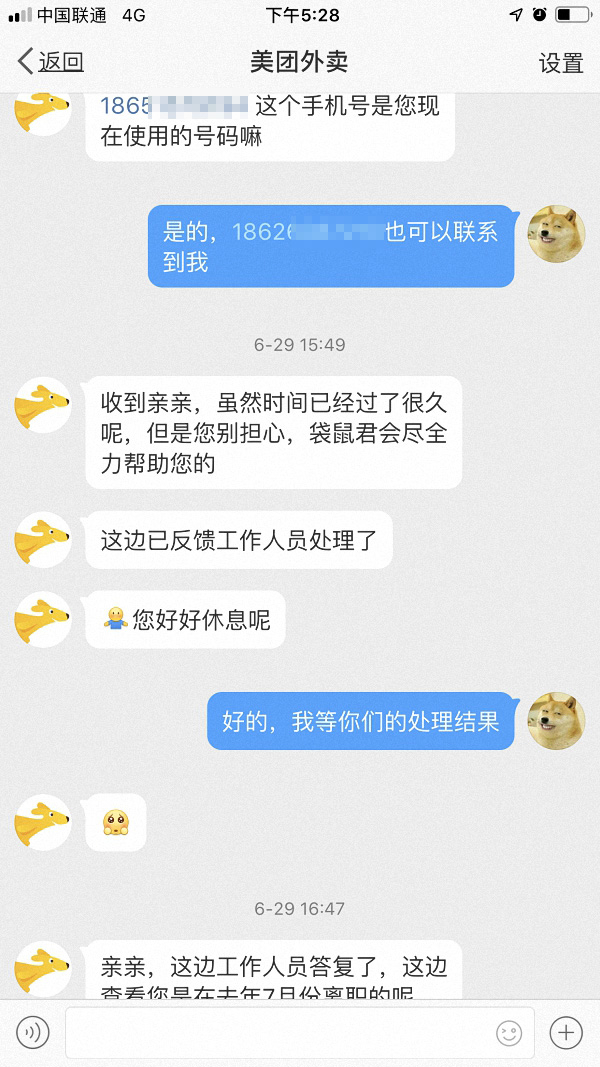Viewport: 600px width, 1067px height.
Task: Tap the 1862 phone number link
Action: point(307,232)
